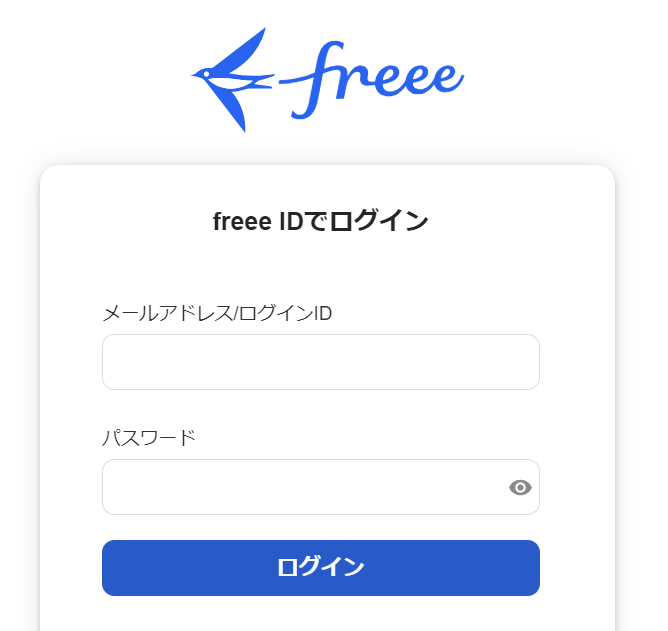Focus the パスワード text field
This screenshot has width=668, height=631.
[300, 487]
